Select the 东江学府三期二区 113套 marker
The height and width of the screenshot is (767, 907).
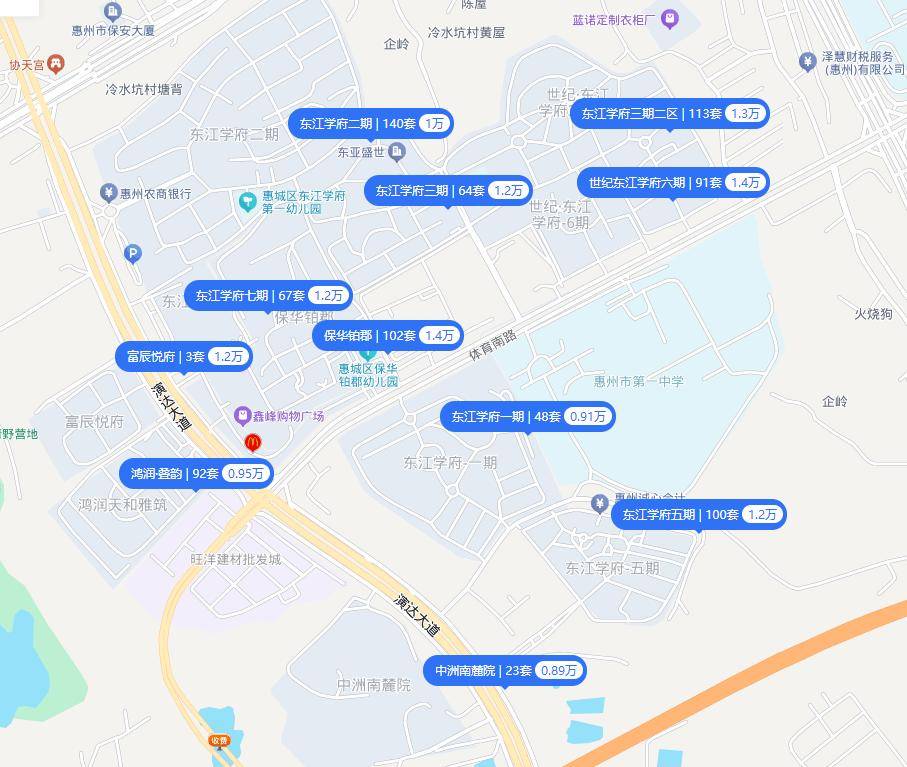(x=669, y=113)
